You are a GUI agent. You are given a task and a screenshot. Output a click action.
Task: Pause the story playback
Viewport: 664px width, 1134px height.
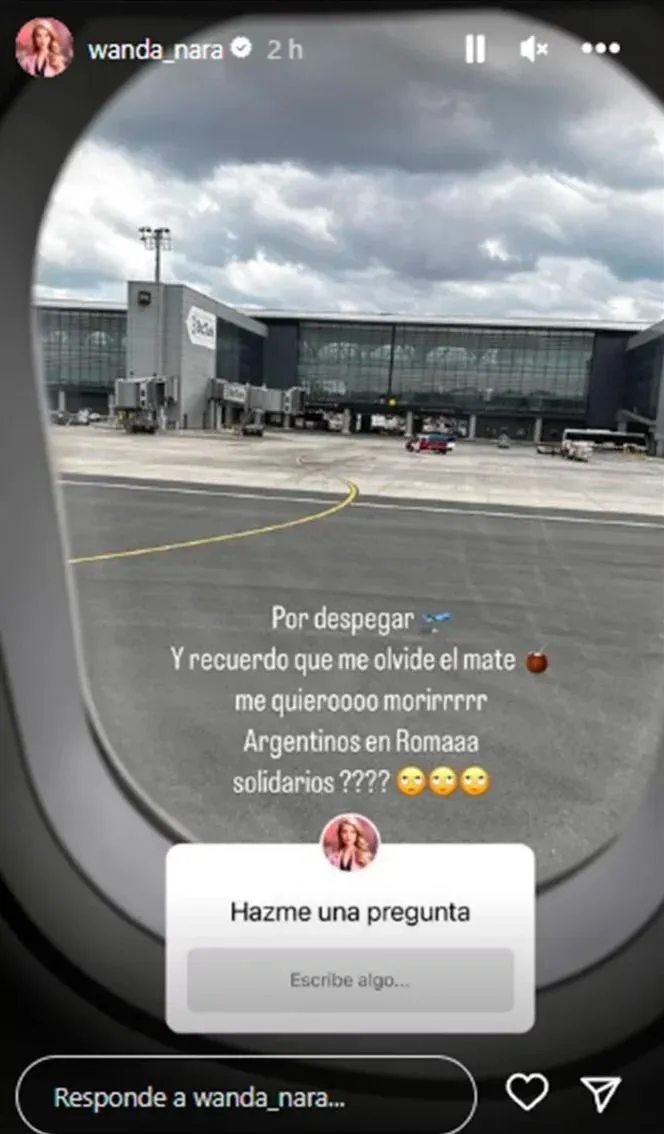click(475, 49)
